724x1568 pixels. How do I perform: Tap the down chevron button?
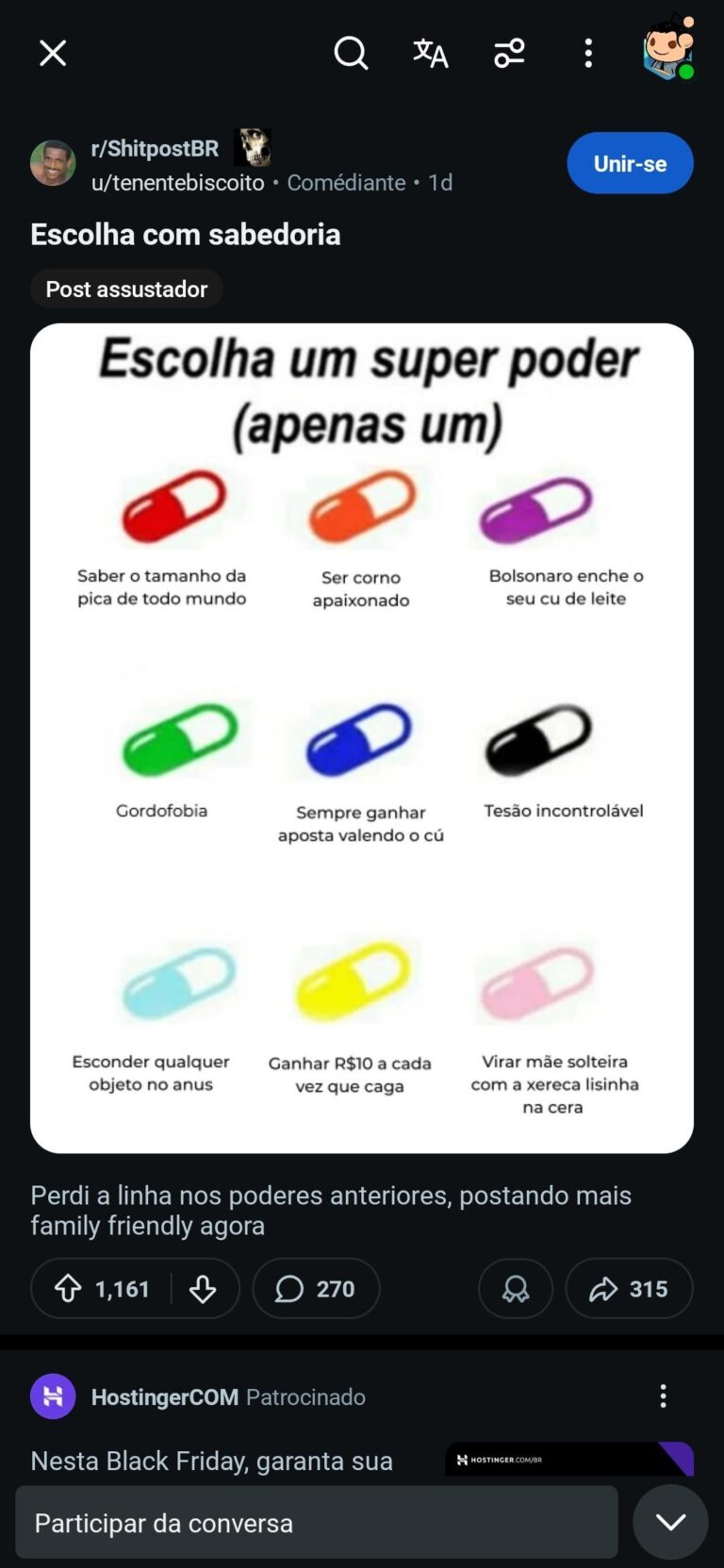click(670, 1522)
